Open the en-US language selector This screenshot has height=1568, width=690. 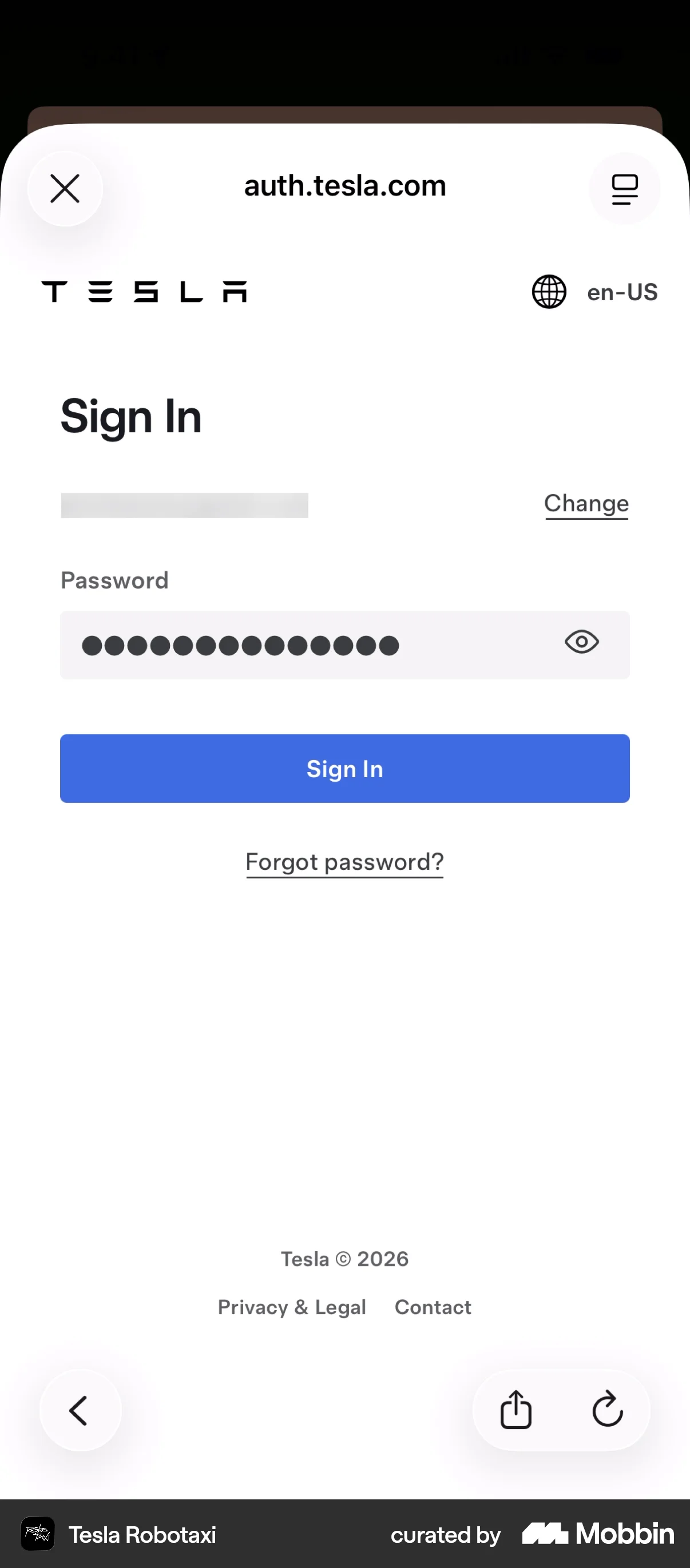coord(622,292)
